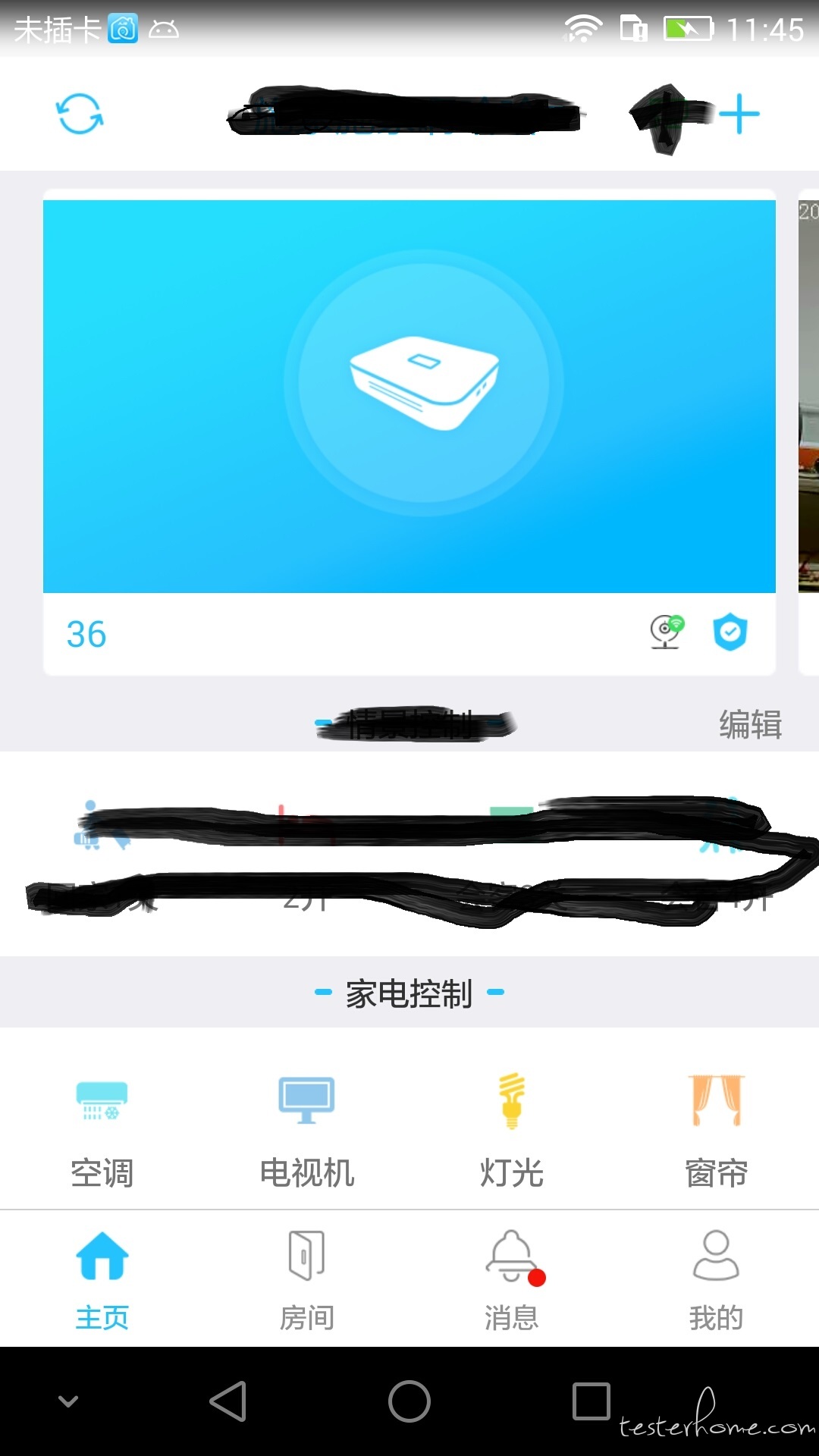This screenshot has height=1456, width=819.
Task: Open 窗帘 curtain control
Action: coord(716,1130)
